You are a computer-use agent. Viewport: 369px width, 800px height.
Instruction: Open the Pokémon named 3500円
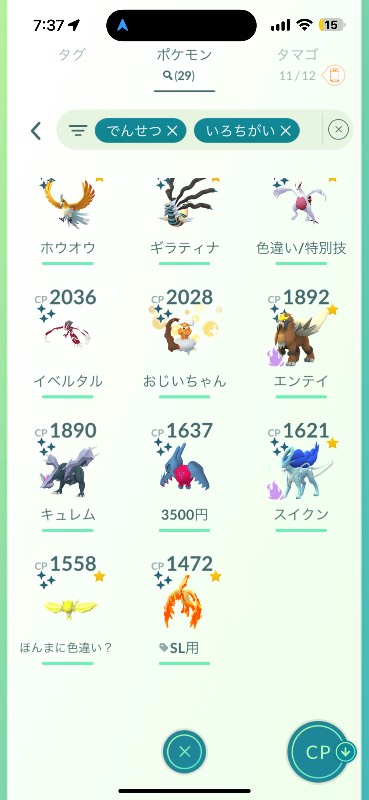coord(184,474)
